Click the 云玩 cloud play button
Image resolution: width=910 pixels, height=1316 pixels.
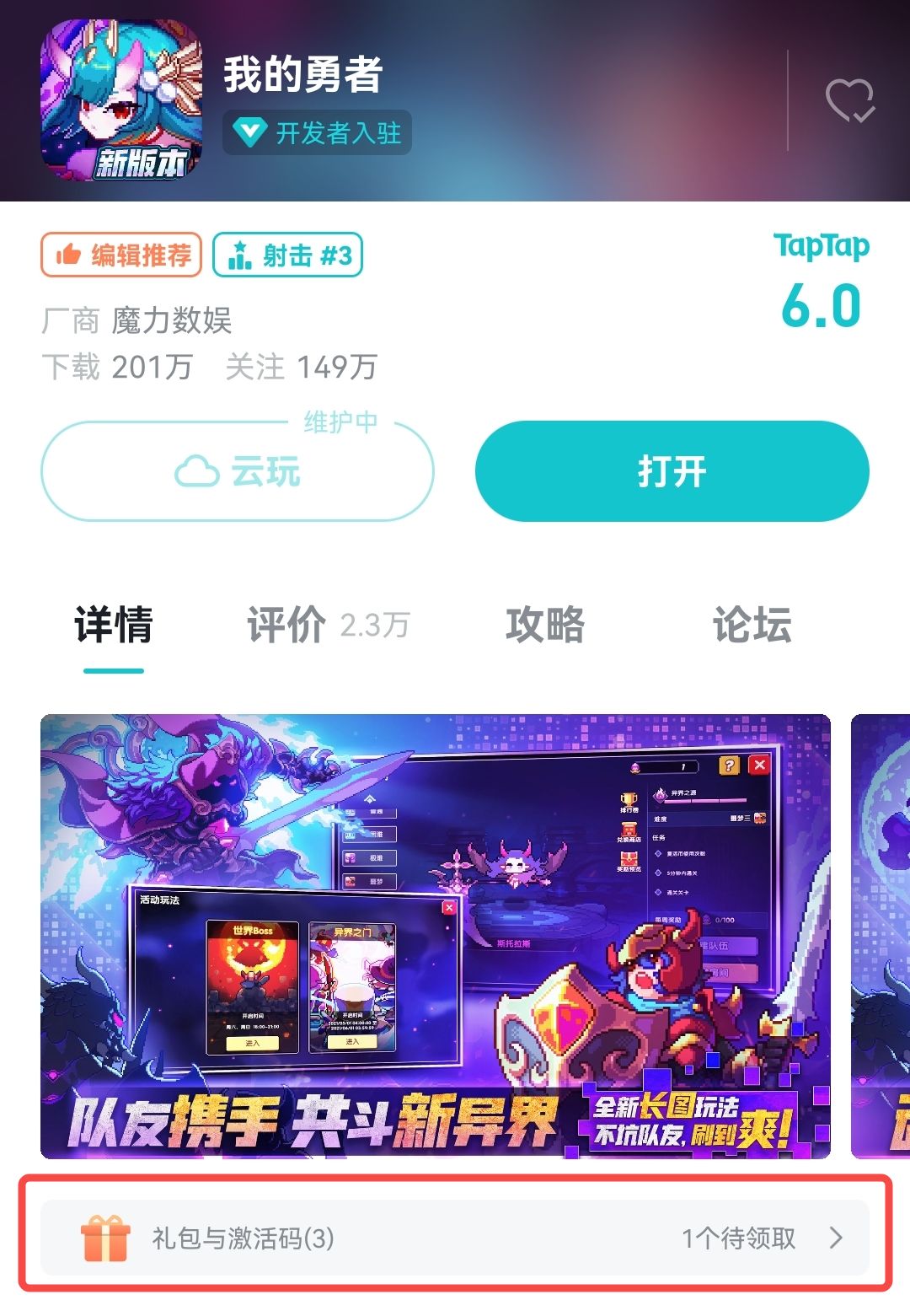coord(238,471)
